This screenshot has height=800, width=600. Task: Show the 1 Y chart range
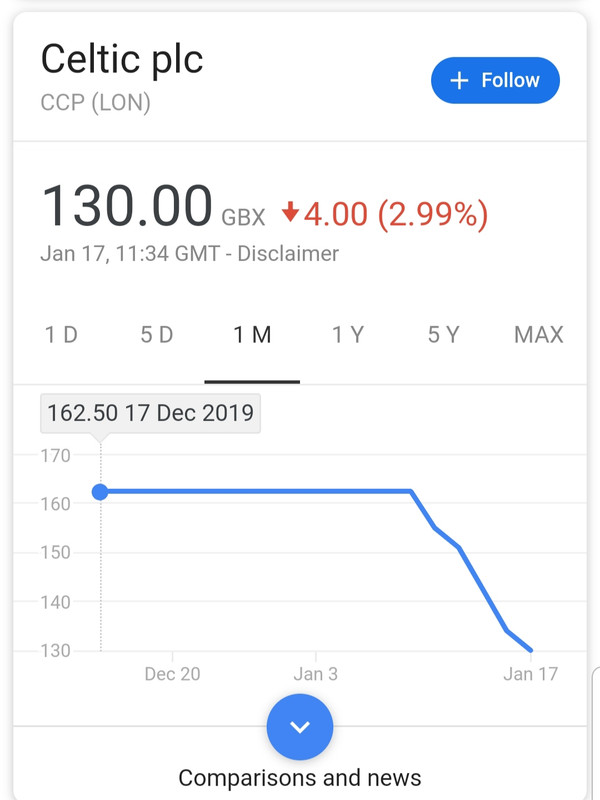click(348, 335)
